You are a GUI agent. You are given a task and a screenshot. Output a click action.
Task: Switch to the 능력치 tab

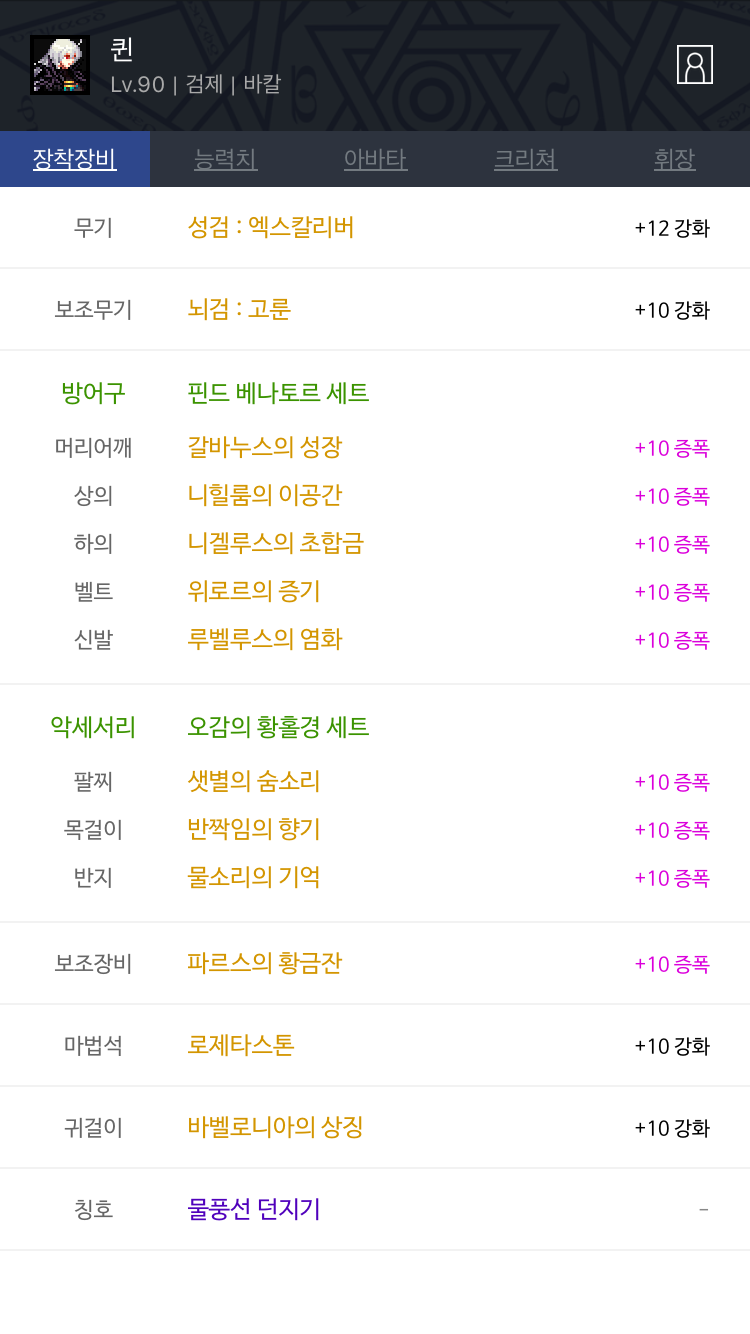click(225, 159)
